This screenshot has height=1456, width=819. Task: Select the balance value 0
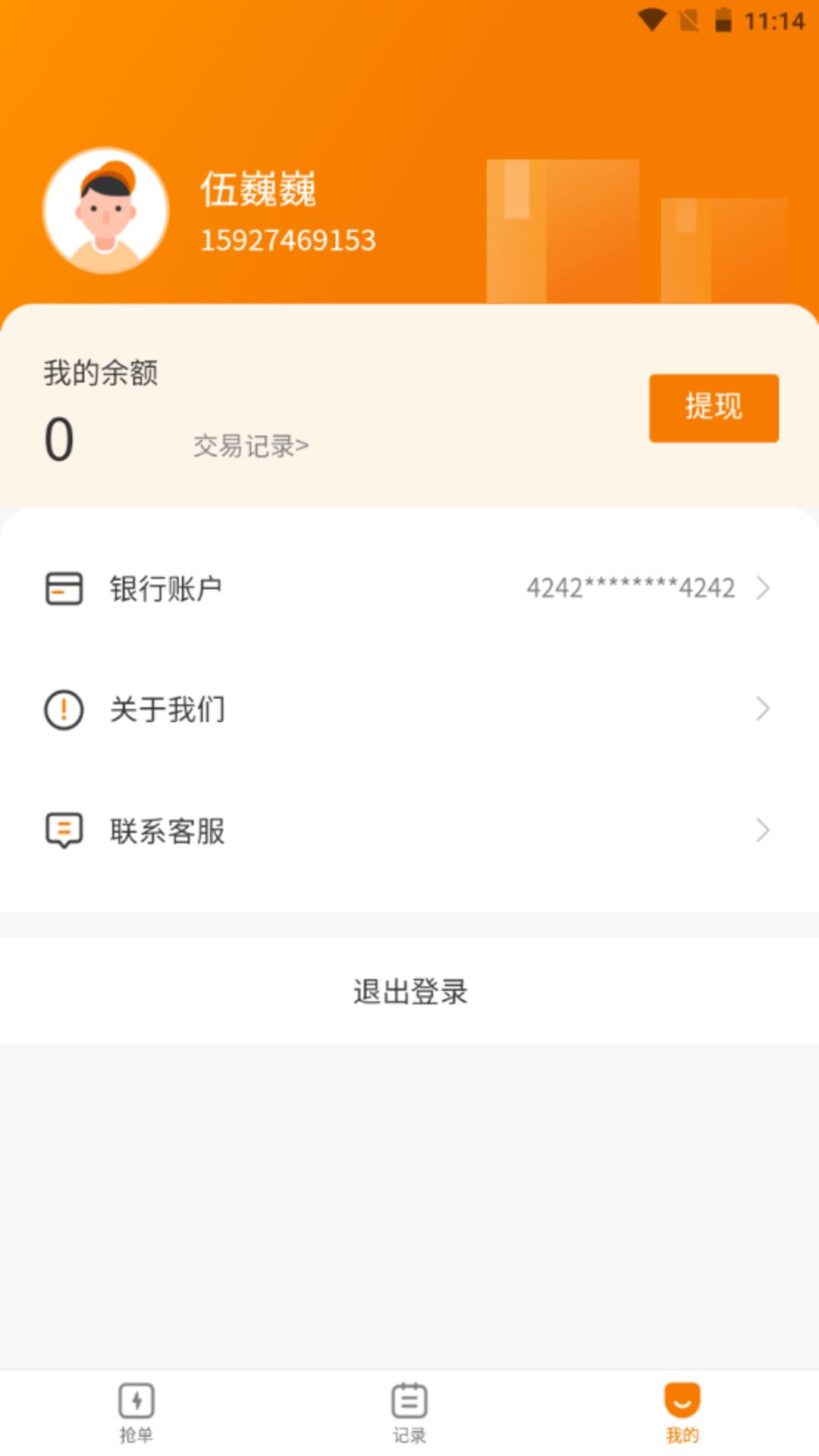point(57,438)
